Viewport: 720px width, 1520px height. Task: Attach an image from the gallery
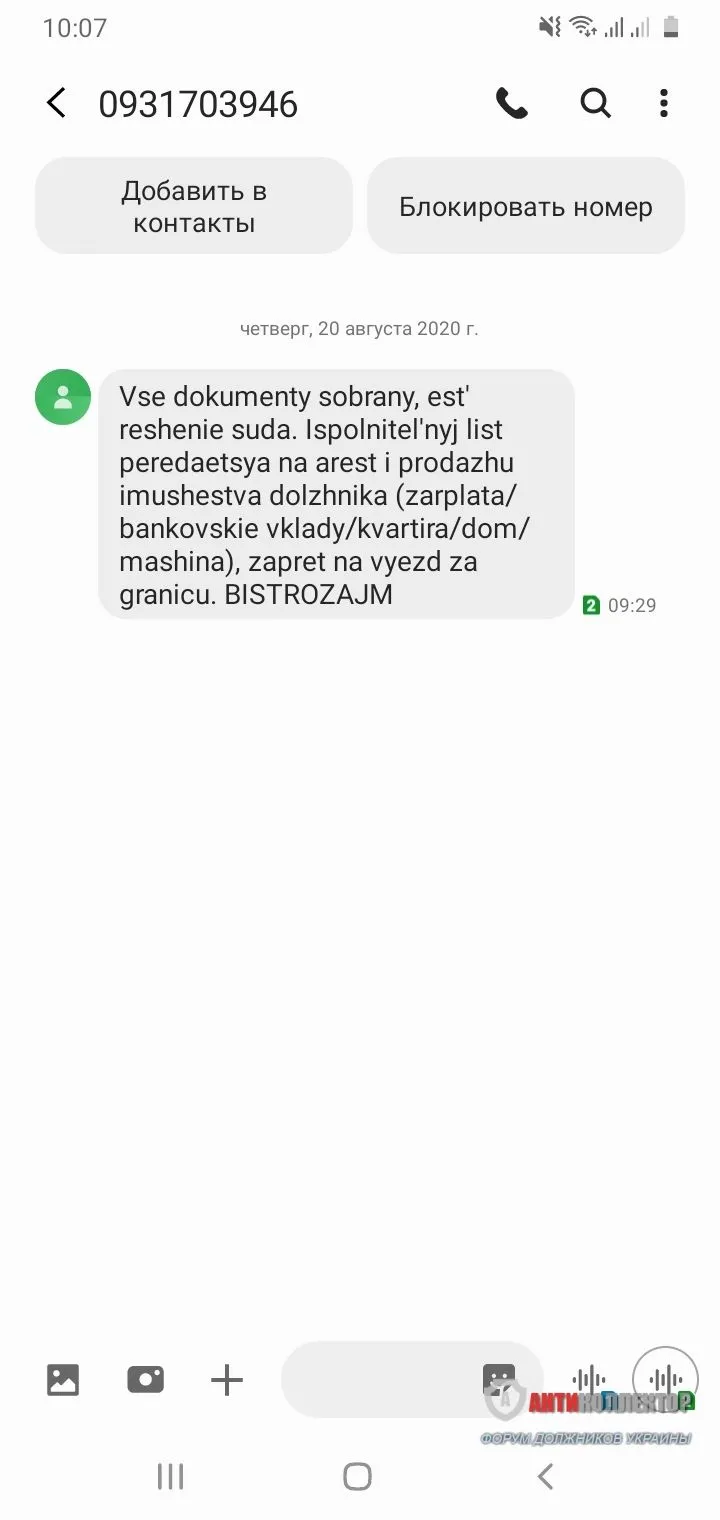(x=63, y=1380)
